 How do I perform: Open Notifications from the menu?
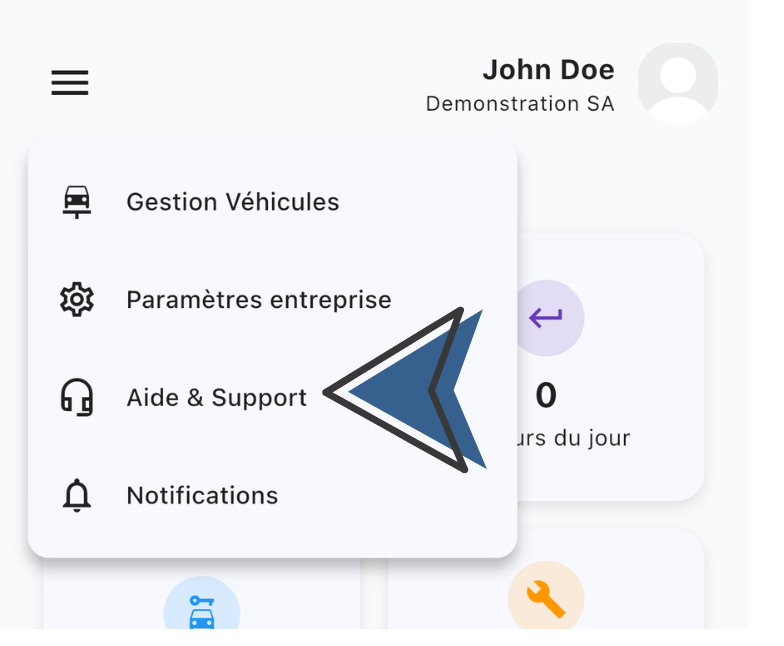[202, 496]
